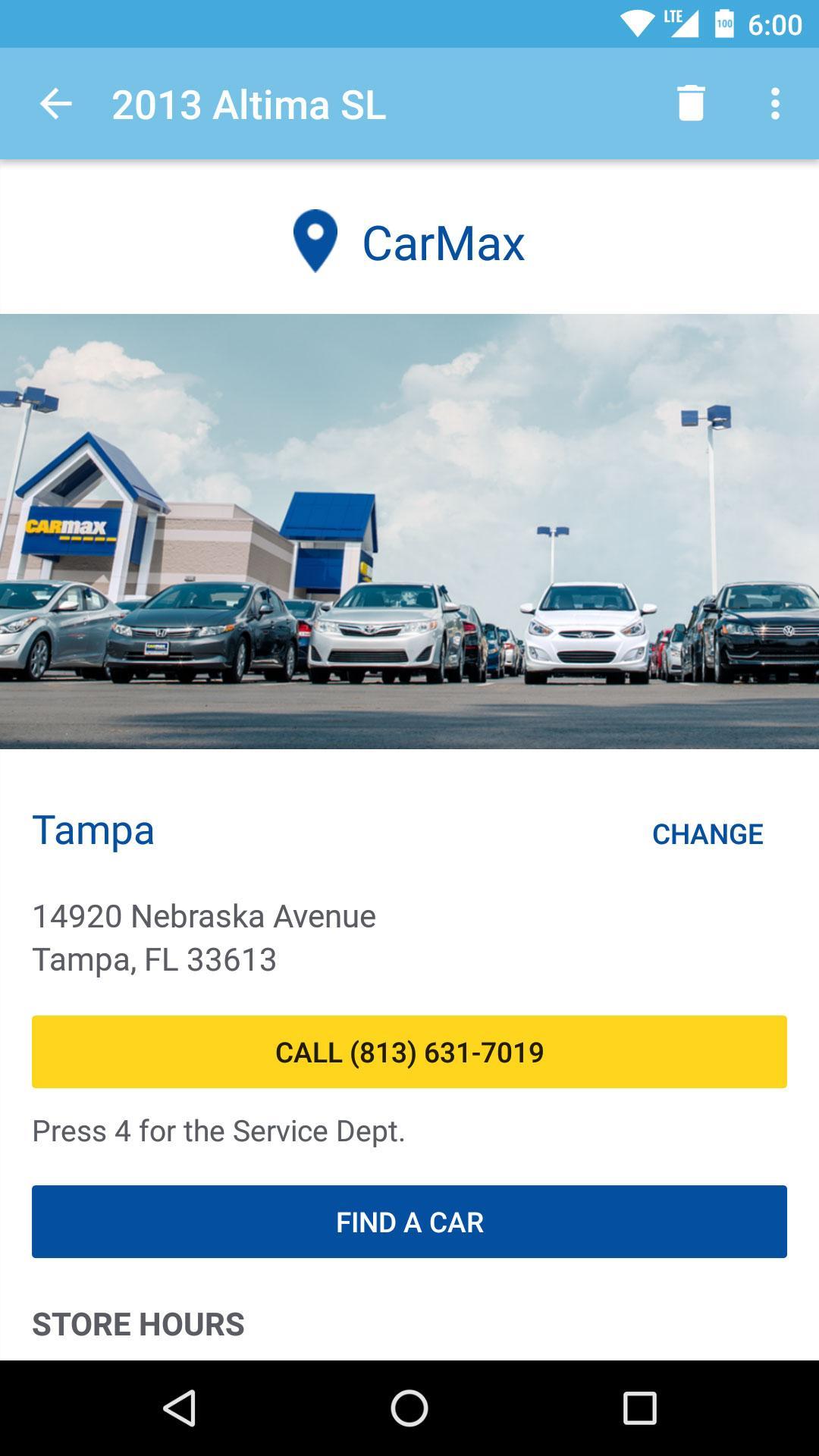Tap the blue location pin beside CarMax

coord(314,242)
